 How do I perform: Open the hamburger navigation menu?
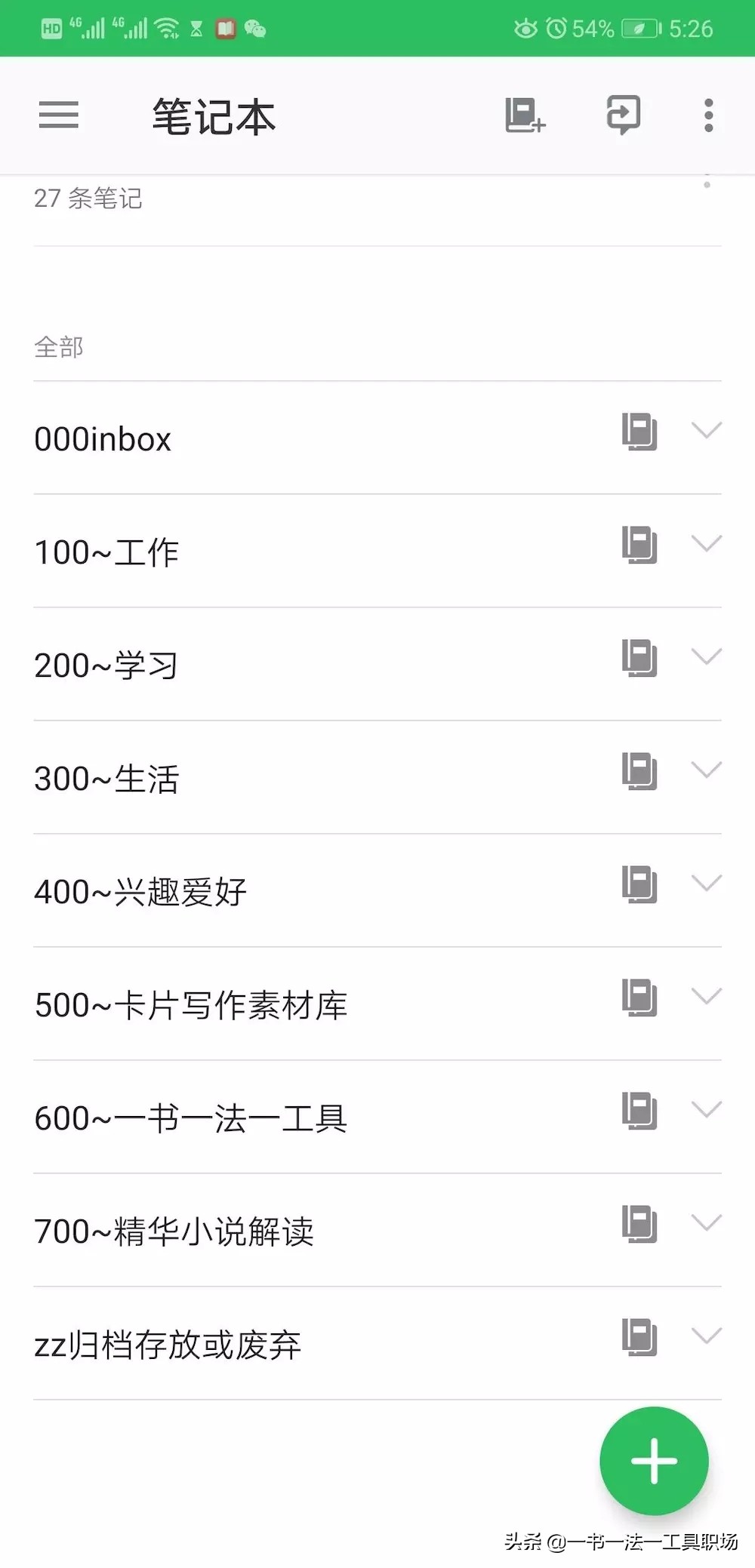click(x=58, y=115)
